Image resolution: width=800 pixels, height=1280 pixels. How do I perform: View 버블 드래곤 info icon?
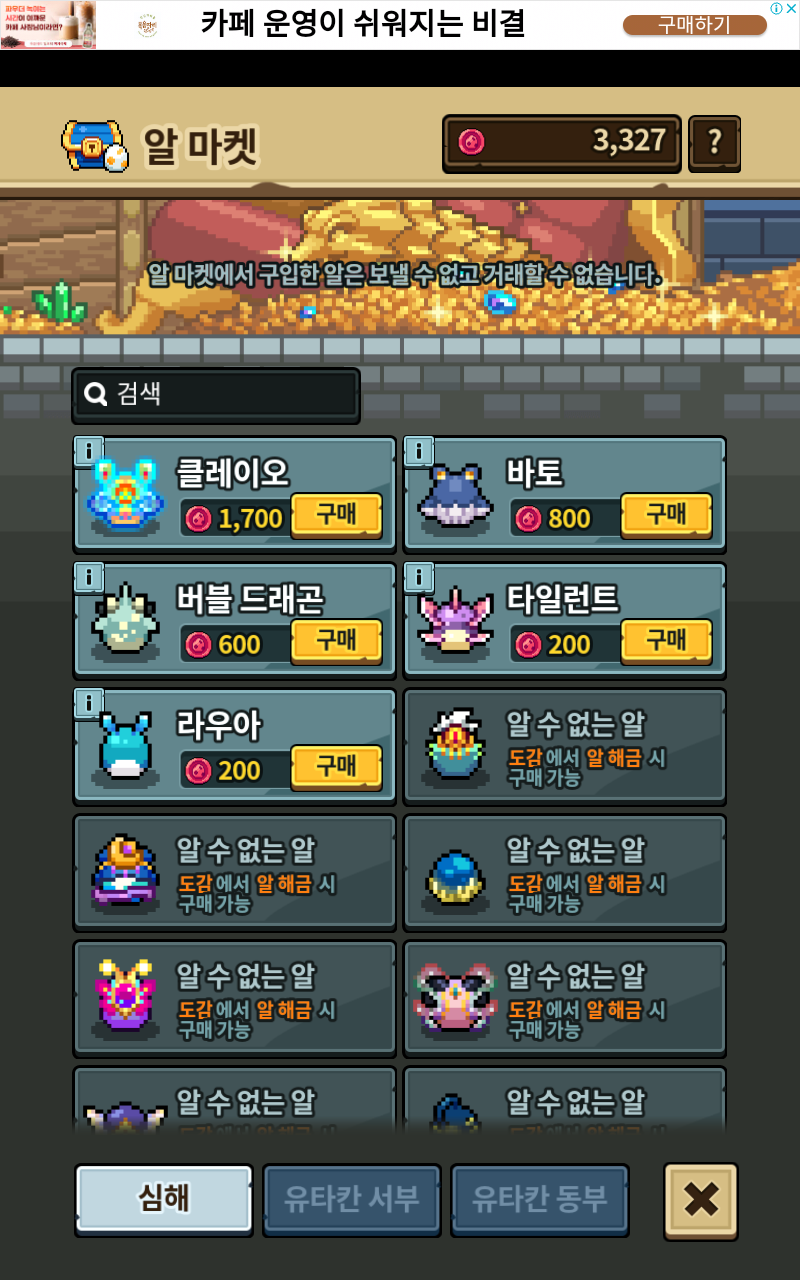(89, 577)
